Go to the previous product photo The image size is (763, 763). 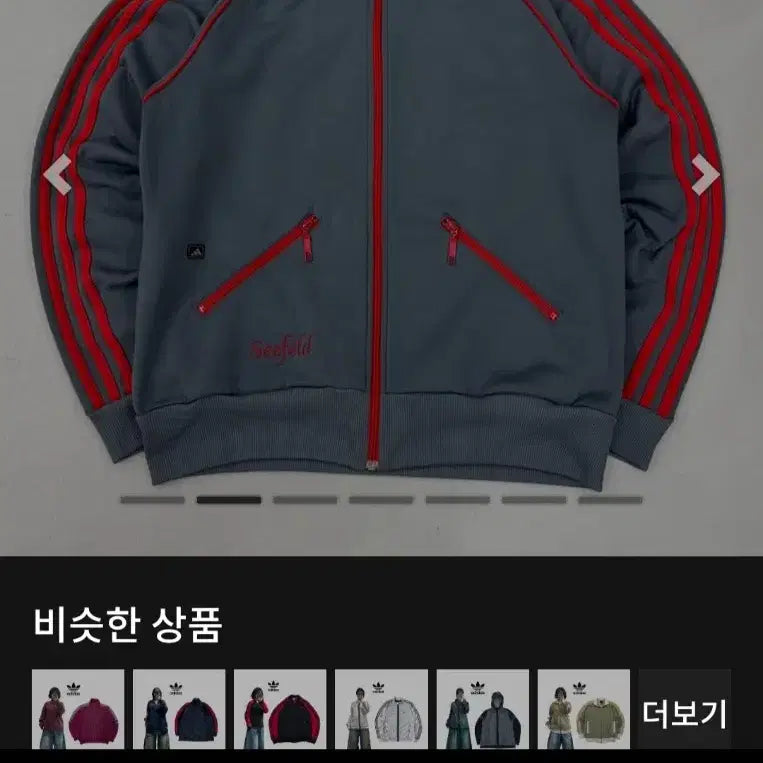tap(58, 175)
